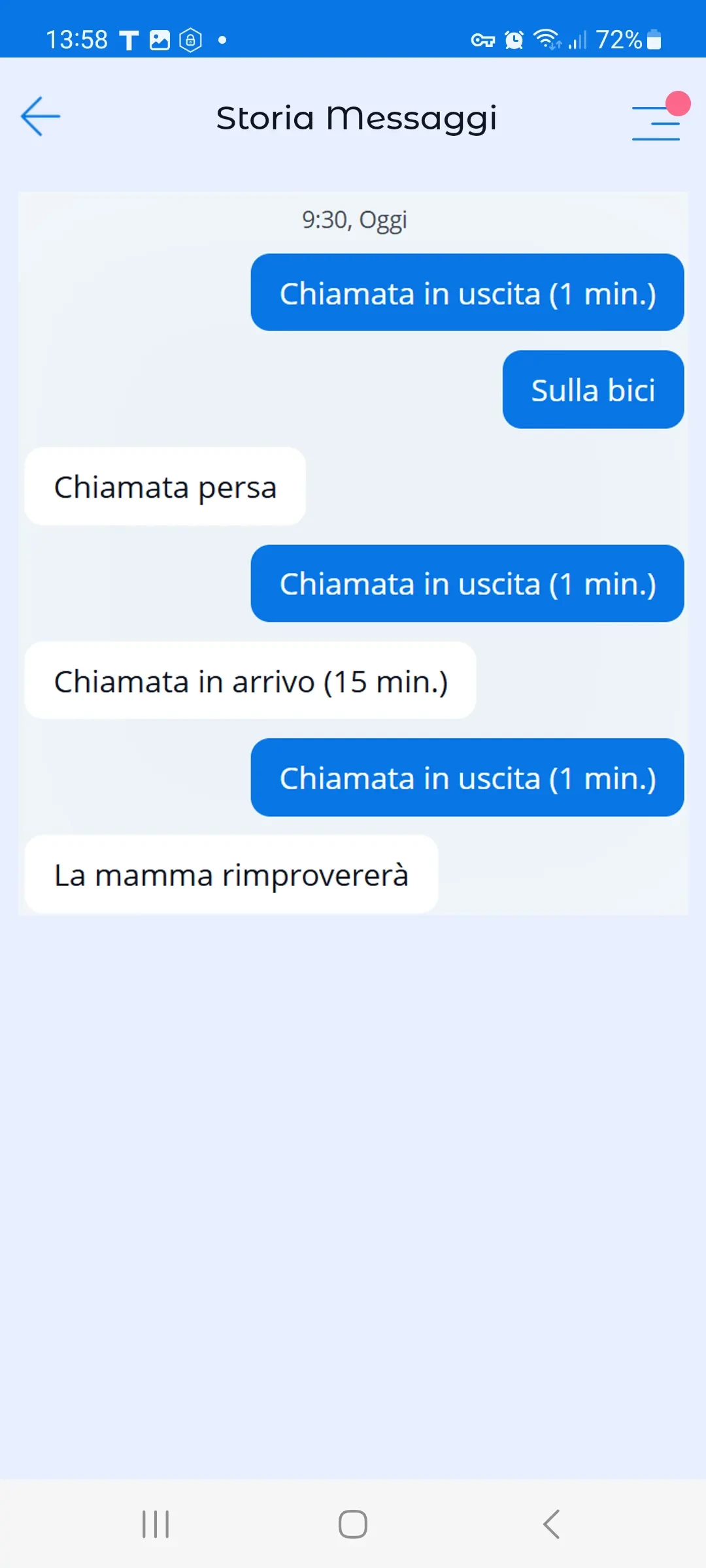The width and height of the screenshot is (706, 1568).
Task: Open the menu with the red dot
Action: click(x=656, y=122)
